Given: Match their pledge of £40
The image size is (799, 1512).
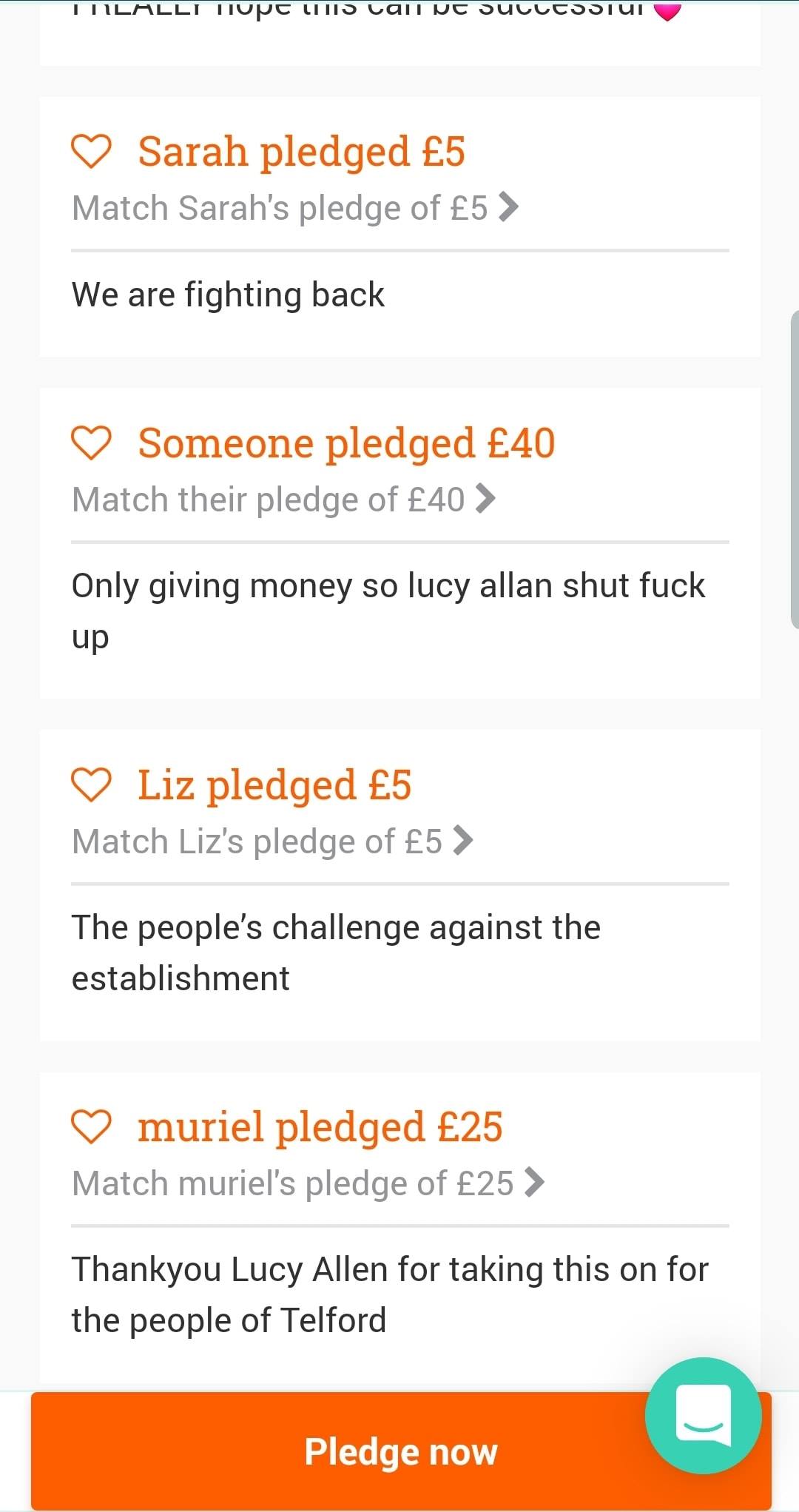Looking at the screenshot, I should tap(284, 500).
